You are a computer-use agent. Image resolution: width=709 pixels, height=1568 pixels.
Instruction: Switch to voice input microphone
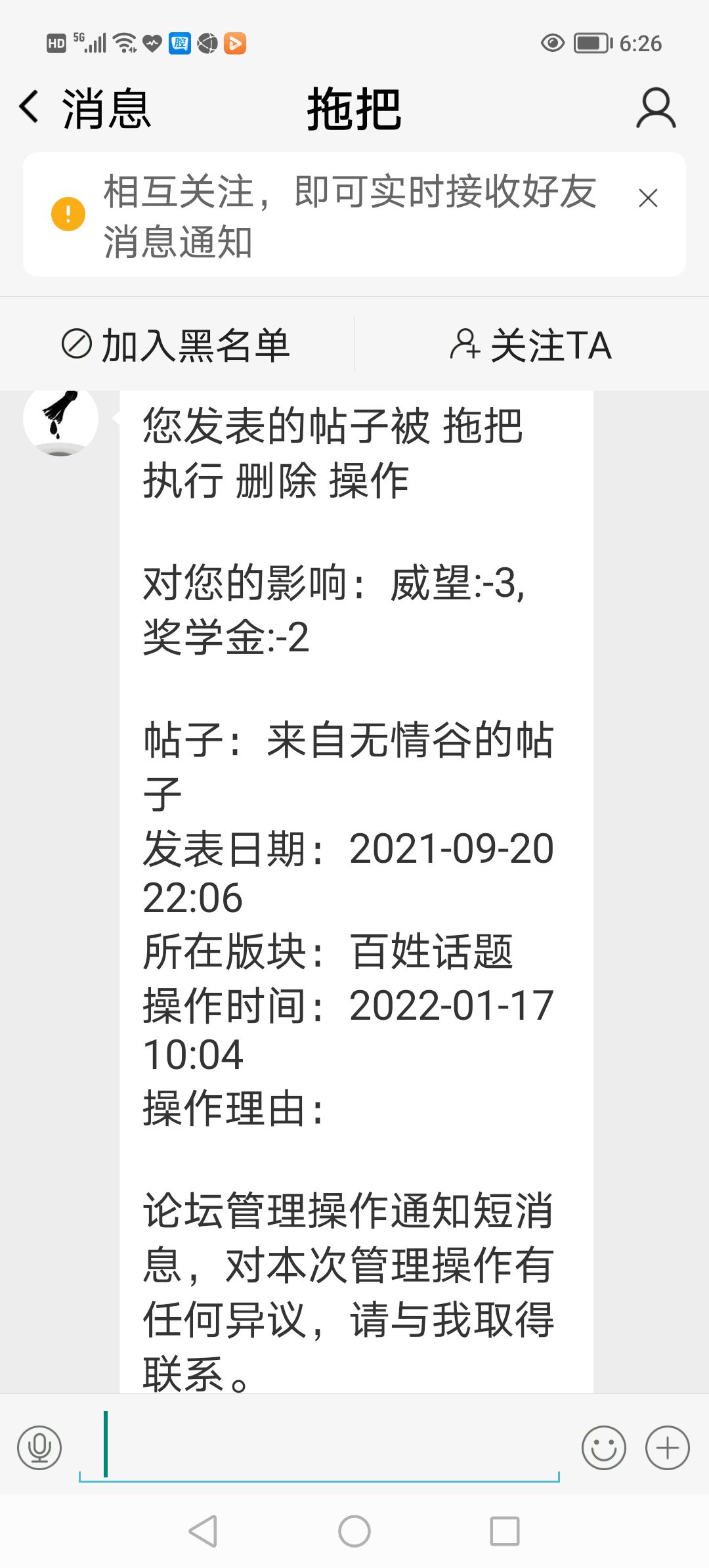coord(39,1448)
